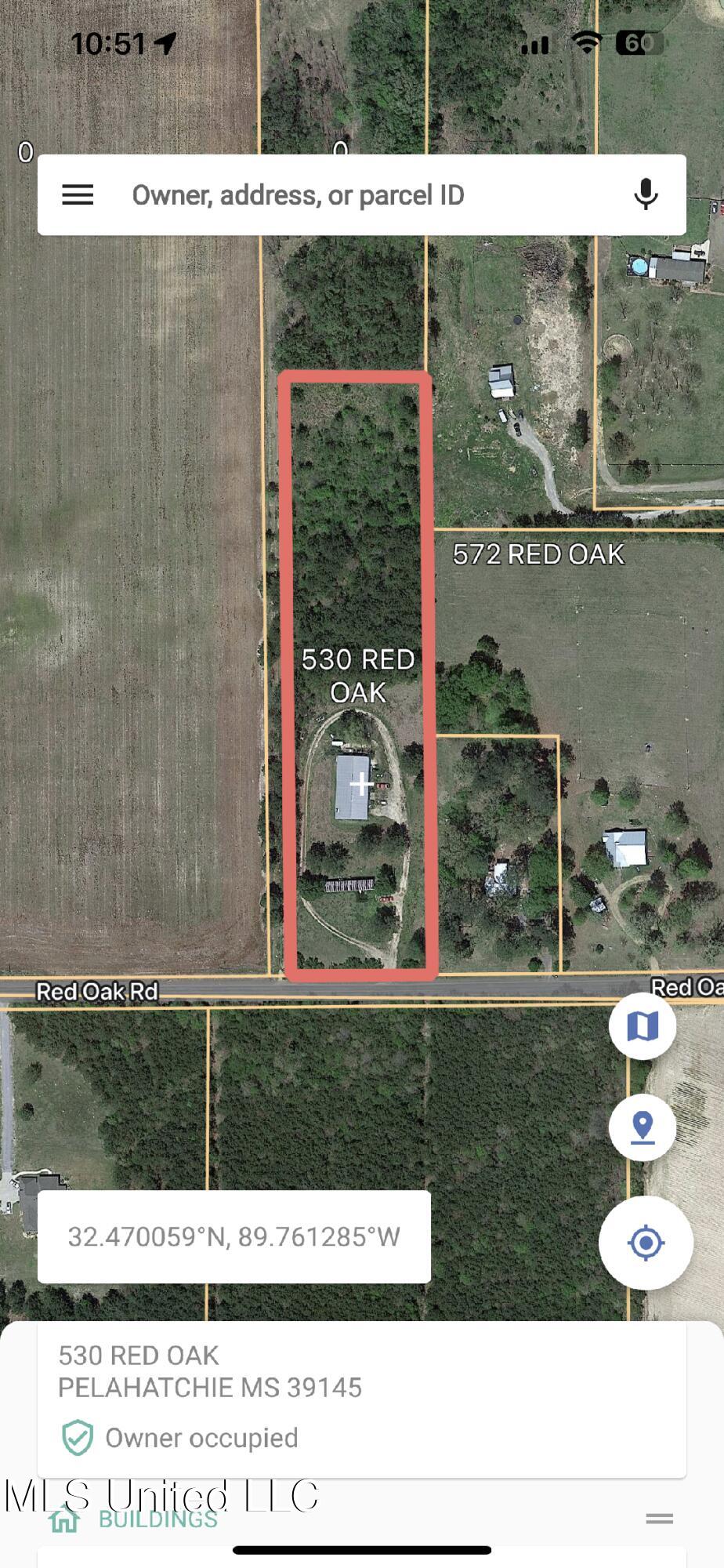The height and width of the screenshot is (1568, 724).
Task: Open the map layers button
Action: tap(643, 1025)
